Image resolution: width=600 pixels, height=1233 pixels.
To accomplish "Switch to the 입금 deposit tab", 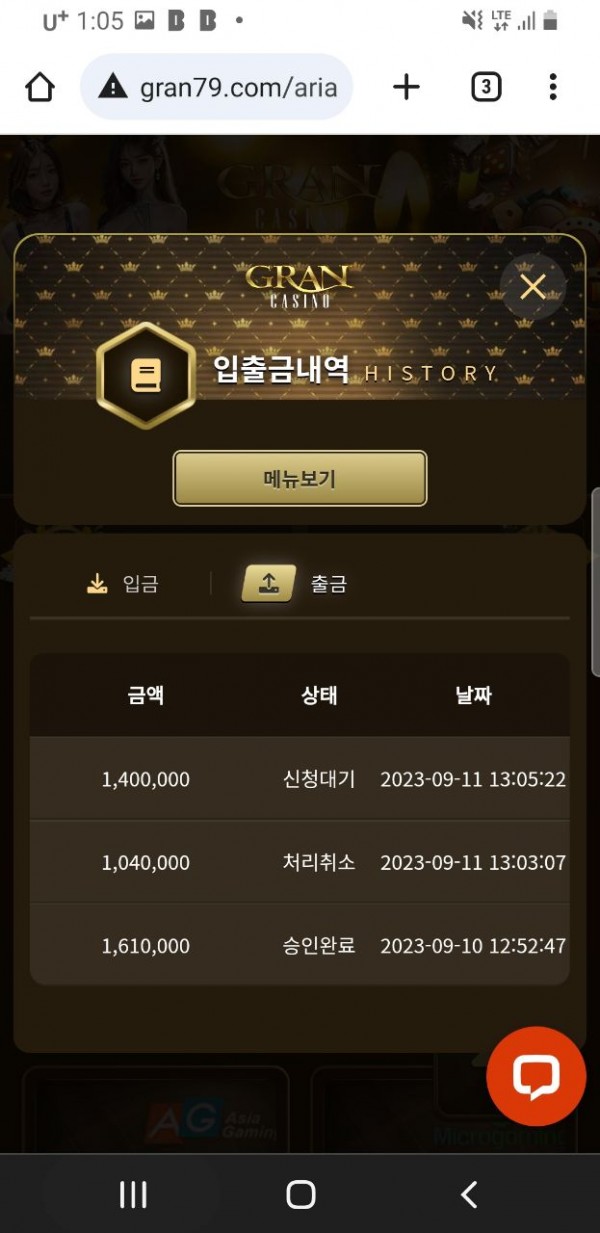I will pyautogui.click(x=122, y=584).
